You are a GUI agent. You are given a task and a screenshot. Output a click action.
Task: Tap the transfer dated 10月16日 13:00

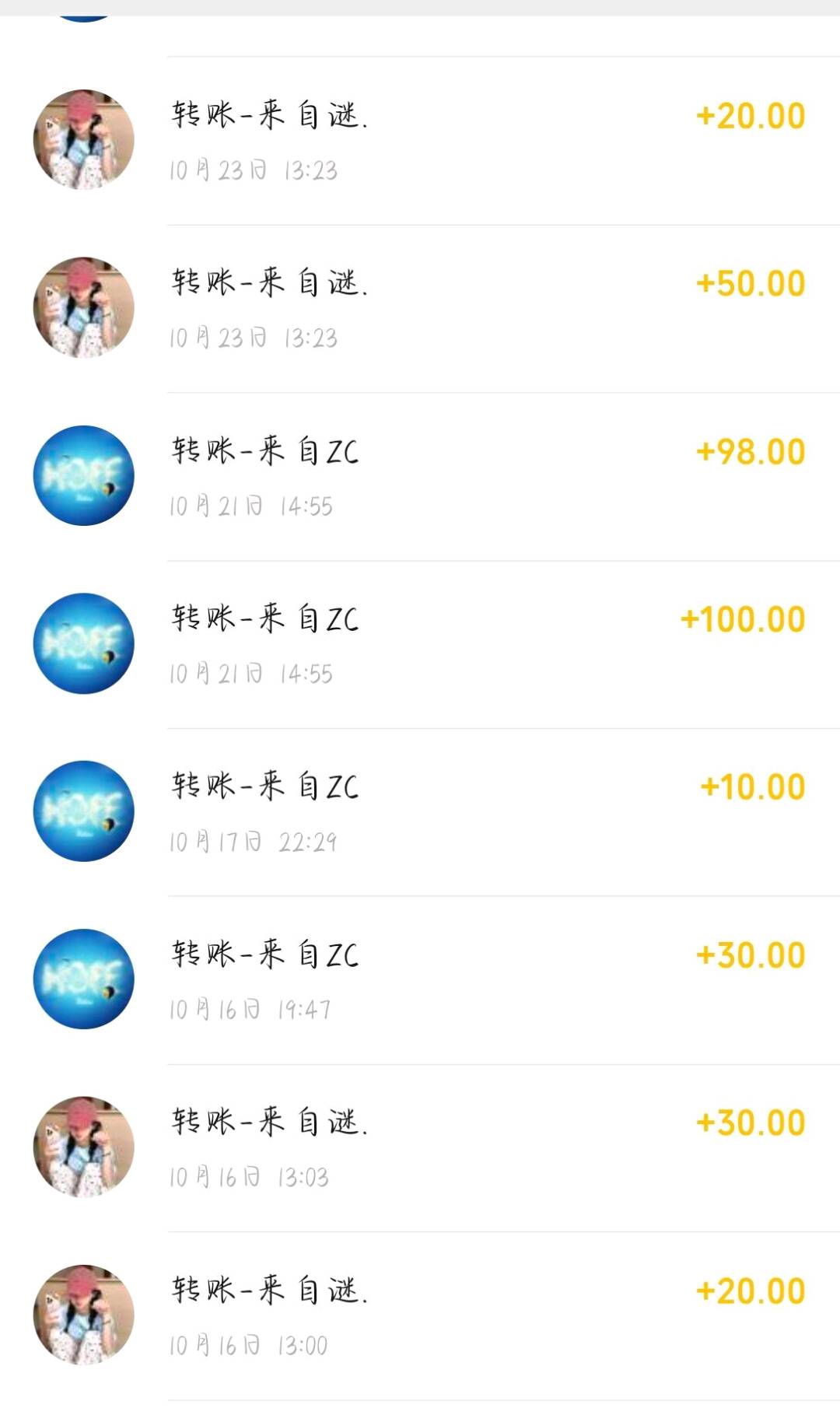click(420, 1316)
